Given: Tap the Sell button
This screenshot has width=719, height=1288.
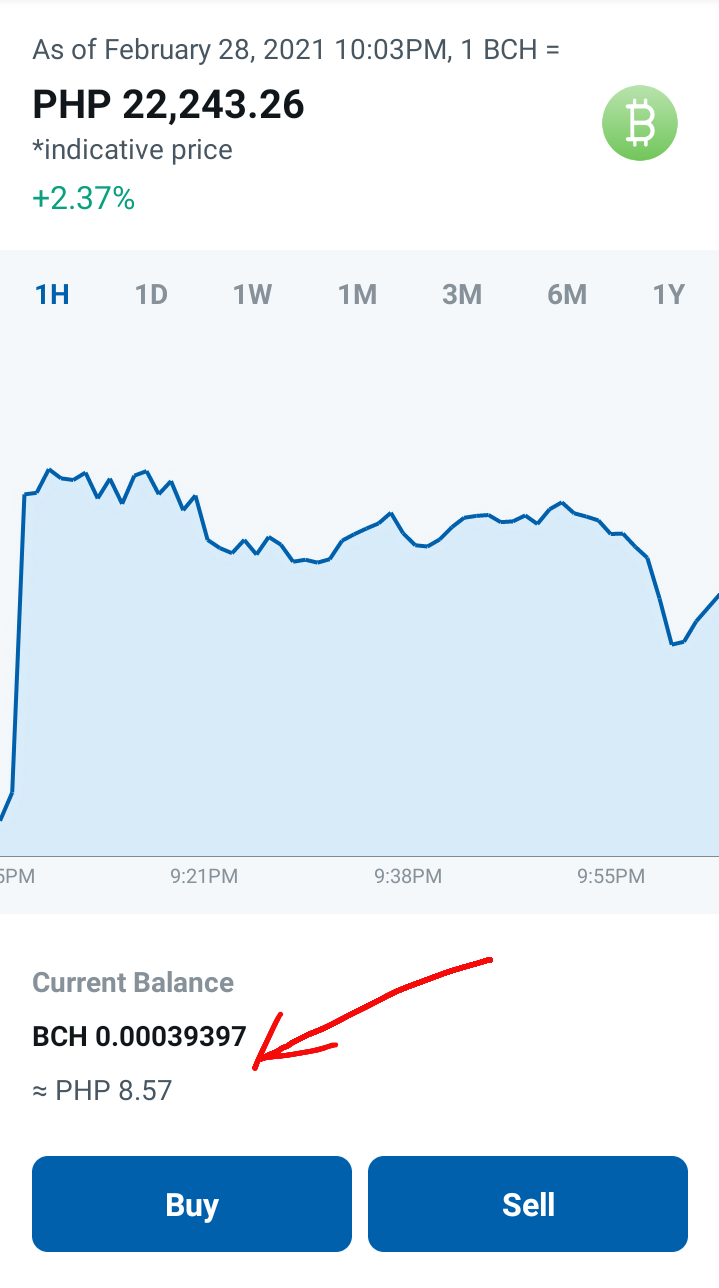Looking at the screenshot, I should tap(528, 1204).
